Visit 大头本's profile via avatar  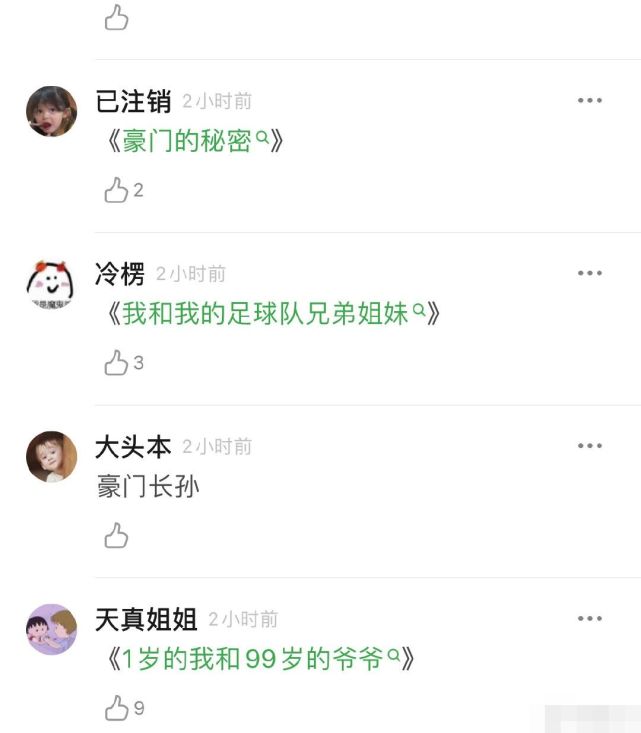[51, 457]
